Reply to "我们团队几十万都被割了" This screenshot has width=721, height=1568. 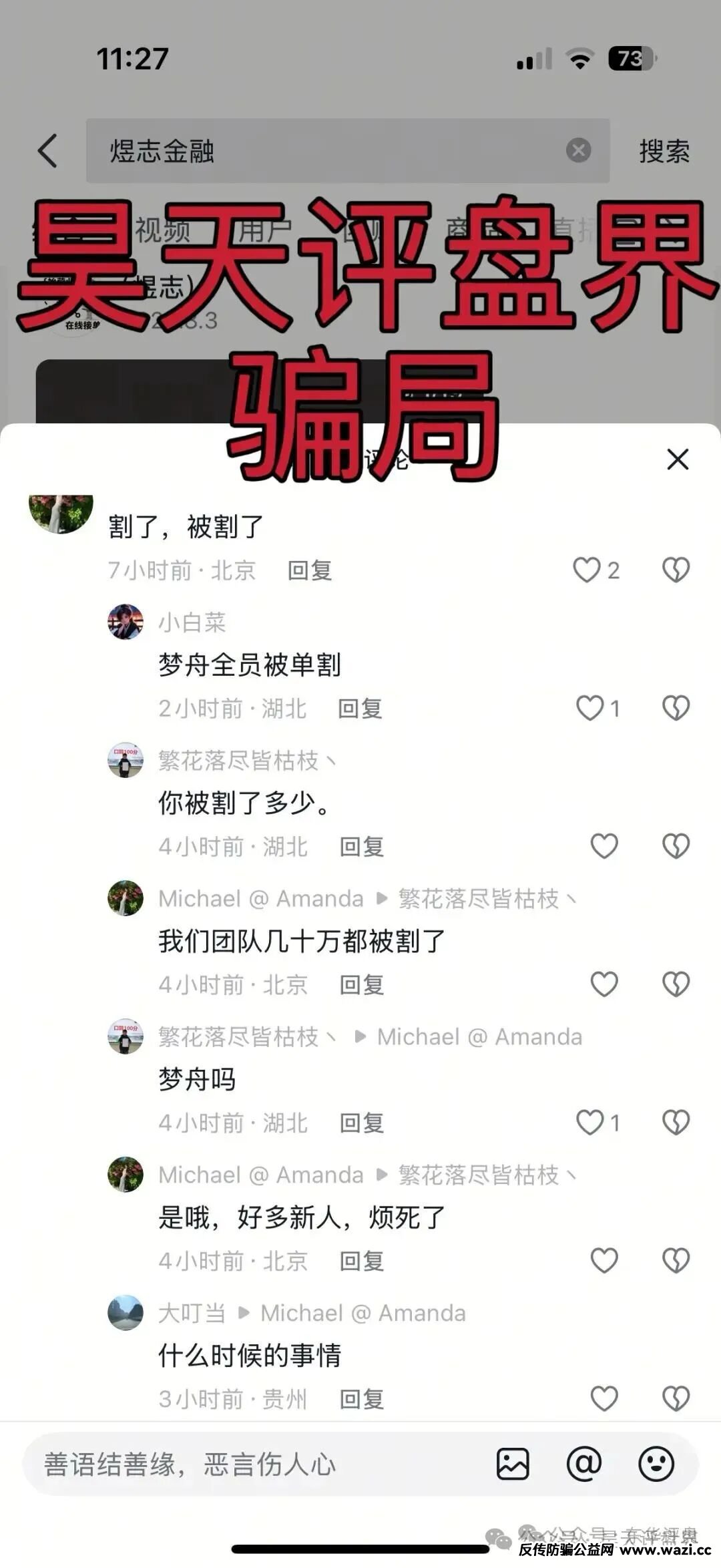point(361,985)
